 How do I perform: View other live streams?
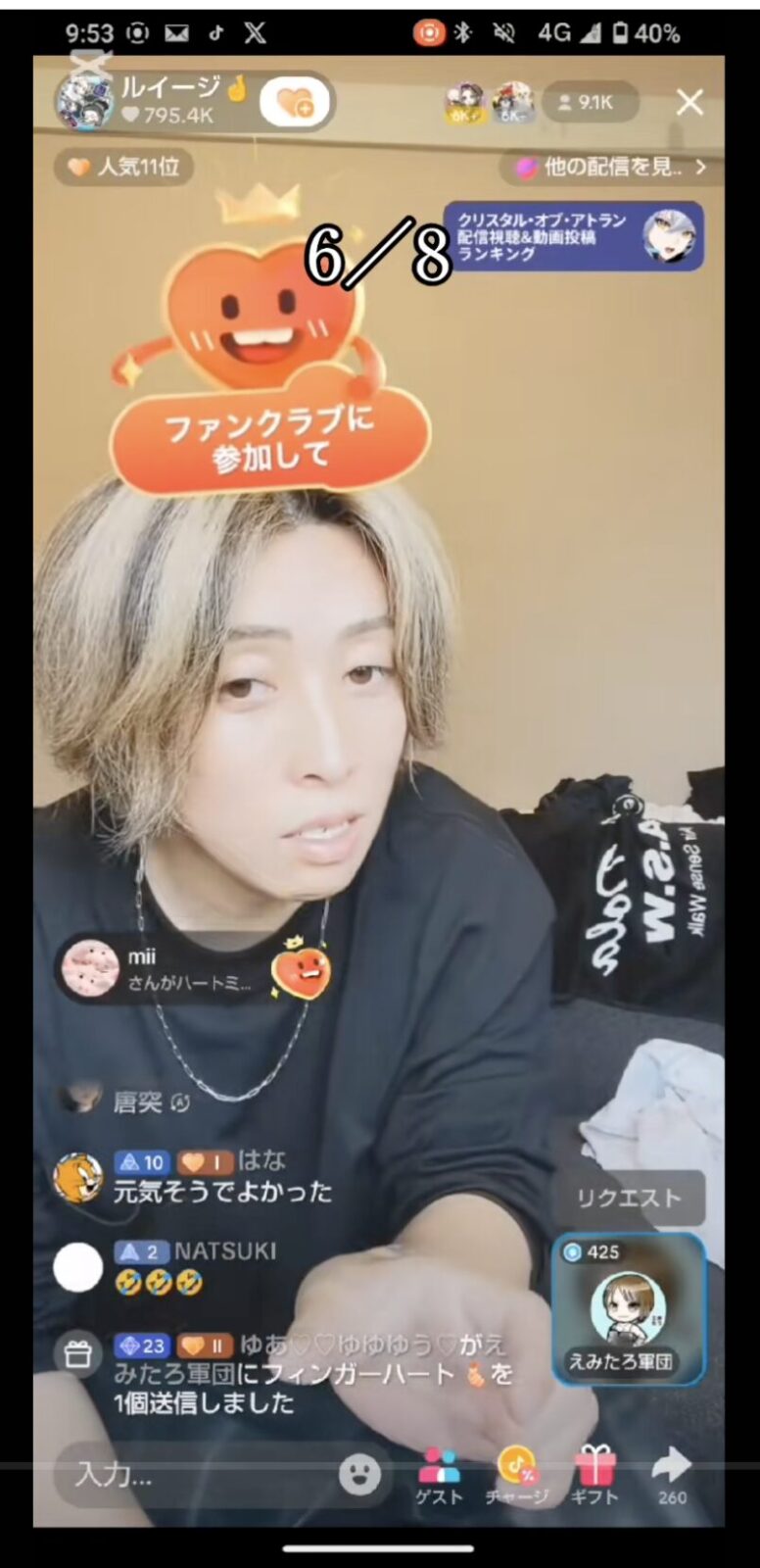point(611,168)
